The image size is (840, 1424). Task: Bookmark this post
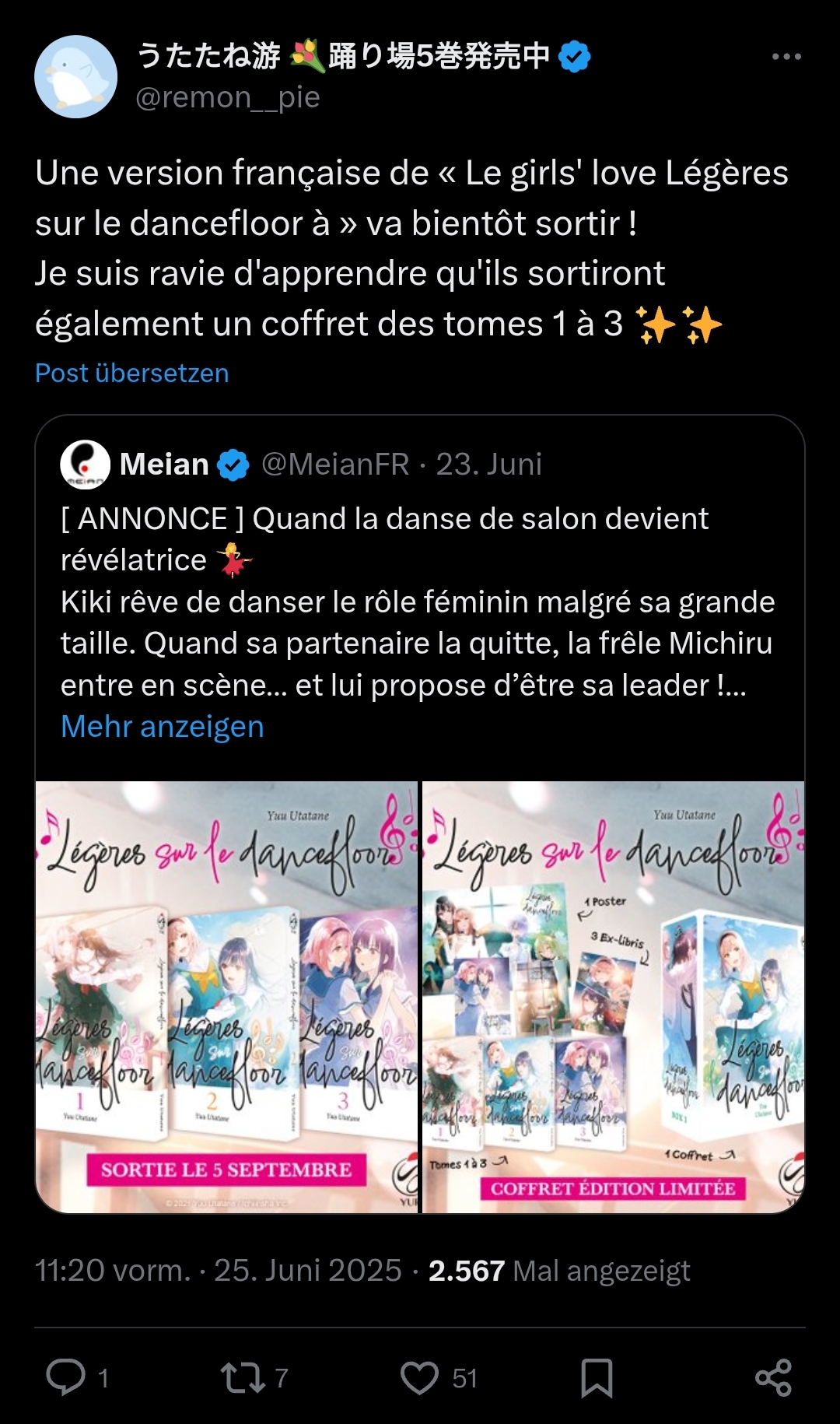pos(597,1377)
